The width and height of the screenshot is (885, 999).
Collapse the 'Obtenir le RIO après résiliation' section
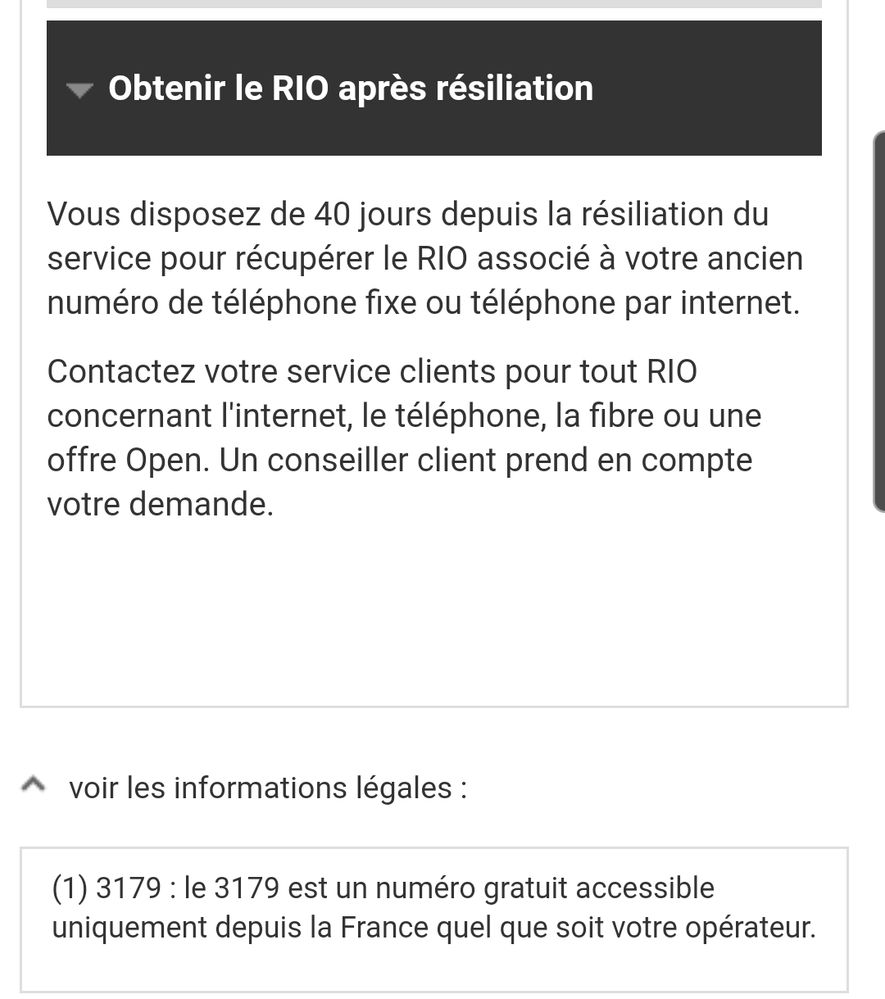coord(350,88)
